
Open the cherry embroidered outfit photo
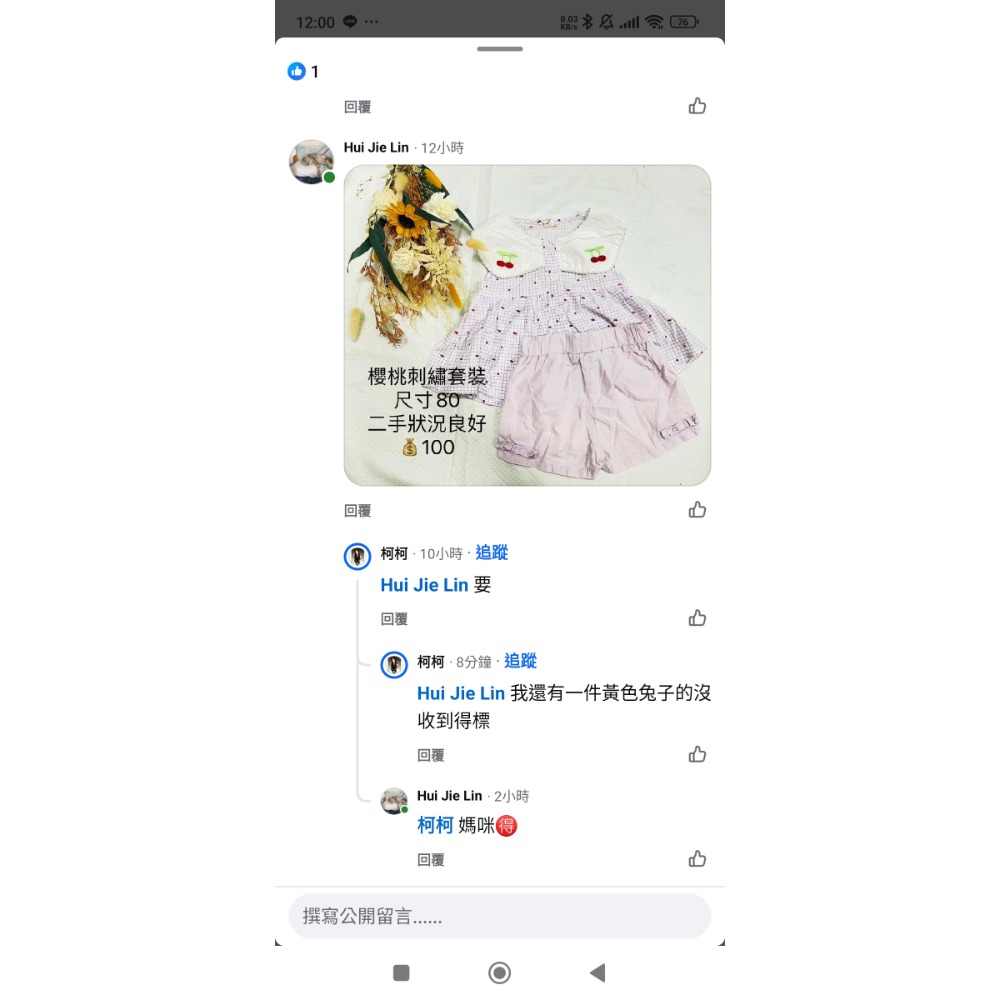click(527, 326)
